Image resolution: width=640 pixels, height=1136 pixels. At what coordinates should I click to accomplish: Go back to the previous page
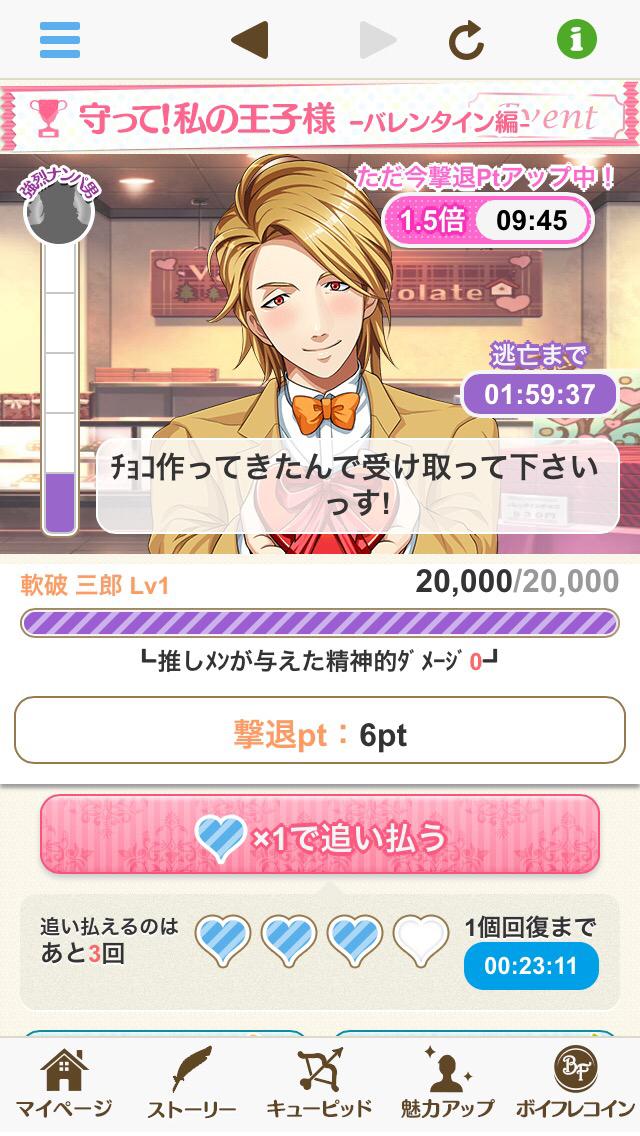point(249,40)
